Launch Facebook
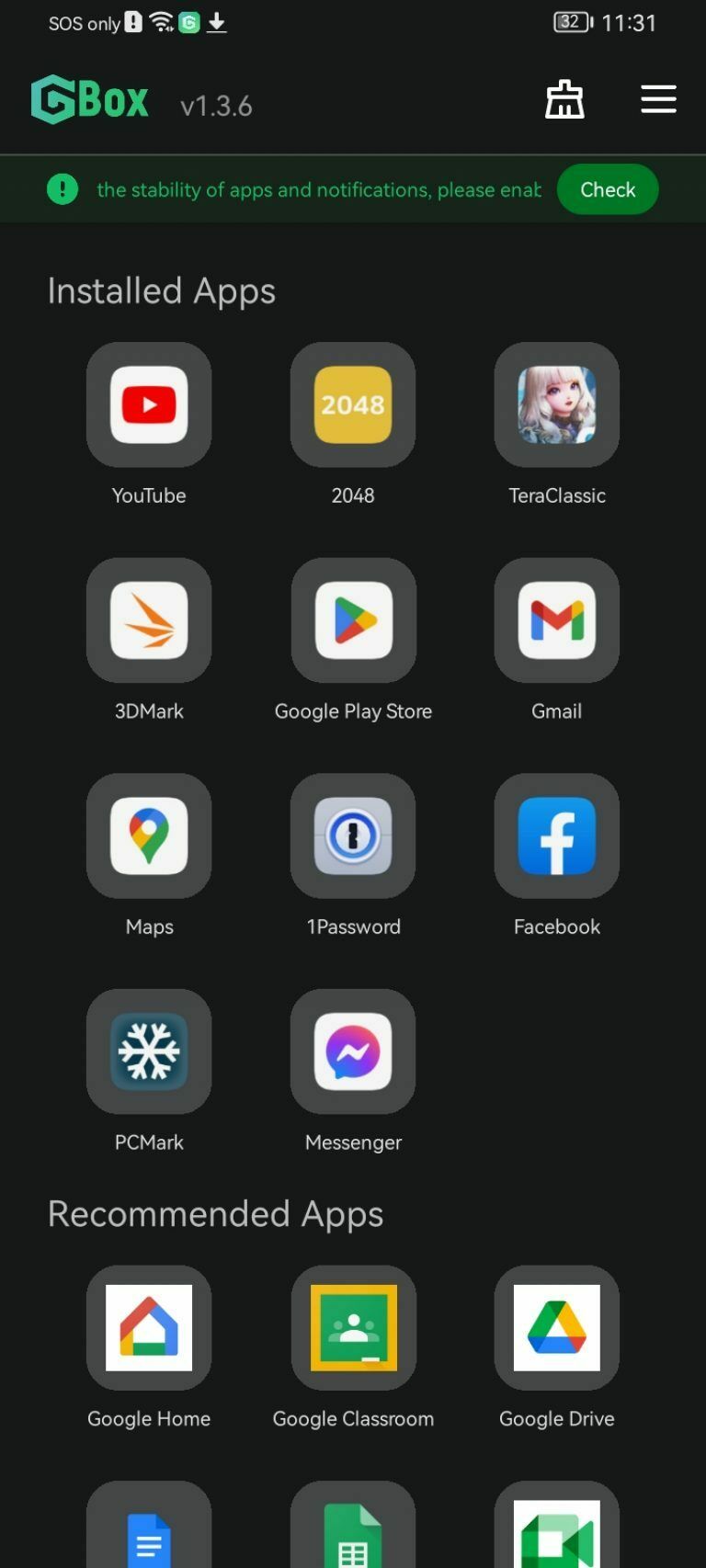Image resolution: width=706 pixels, height=1568 pixels. tap(556, 835)
